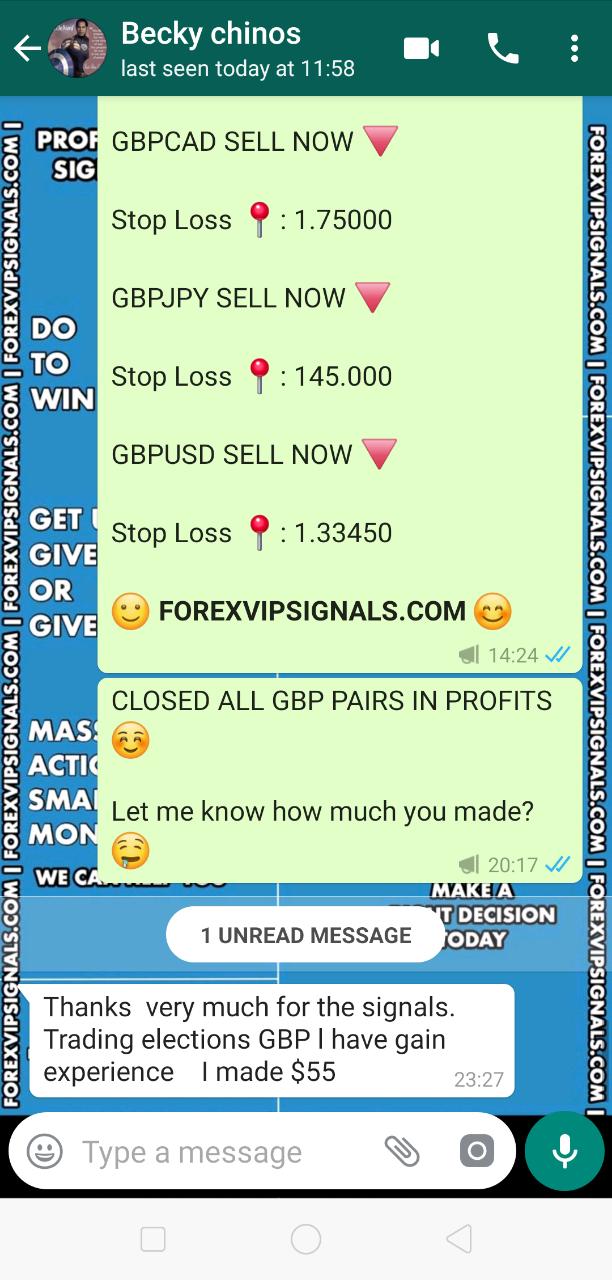Go back to the chats list

click(26, 48)
